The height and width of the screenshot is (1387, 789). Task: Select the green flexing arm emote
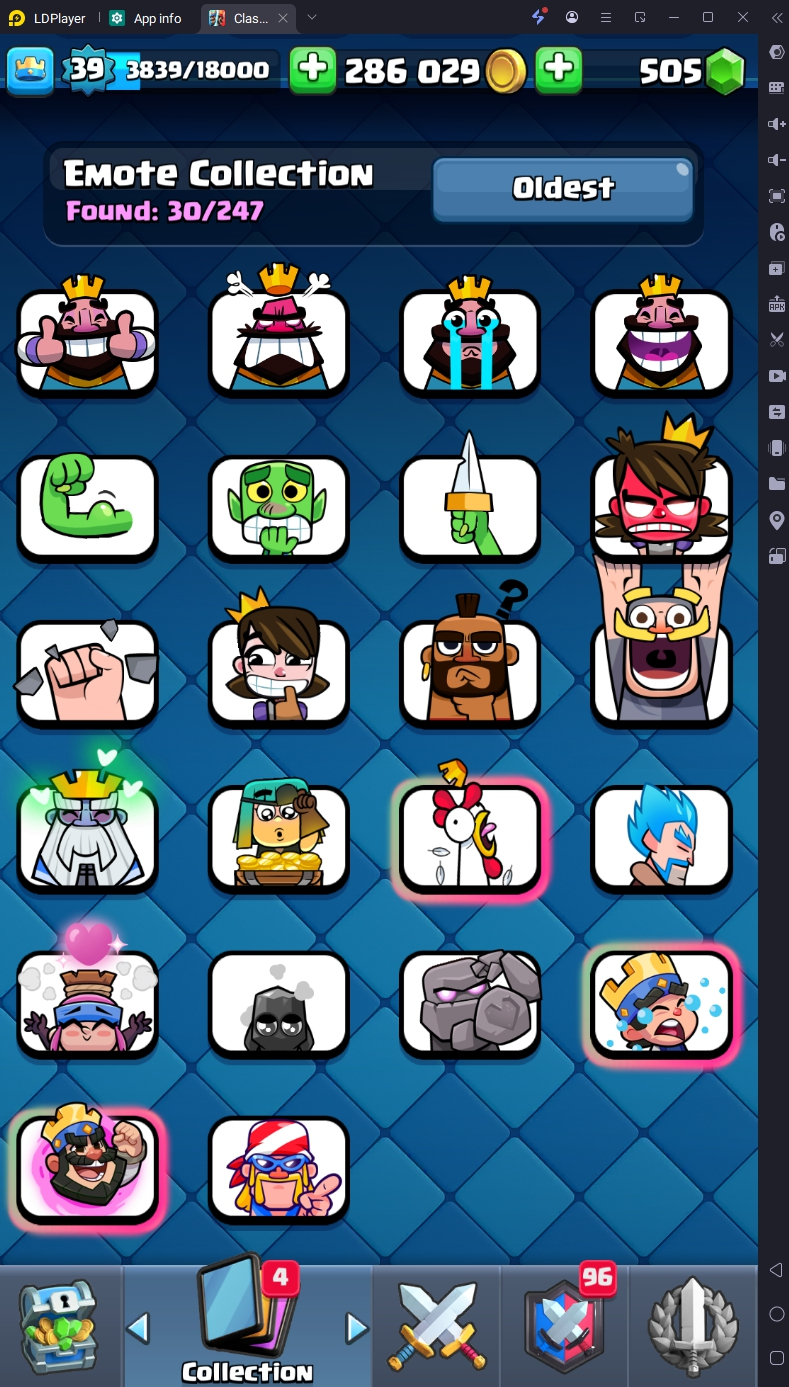pos(87,507)
